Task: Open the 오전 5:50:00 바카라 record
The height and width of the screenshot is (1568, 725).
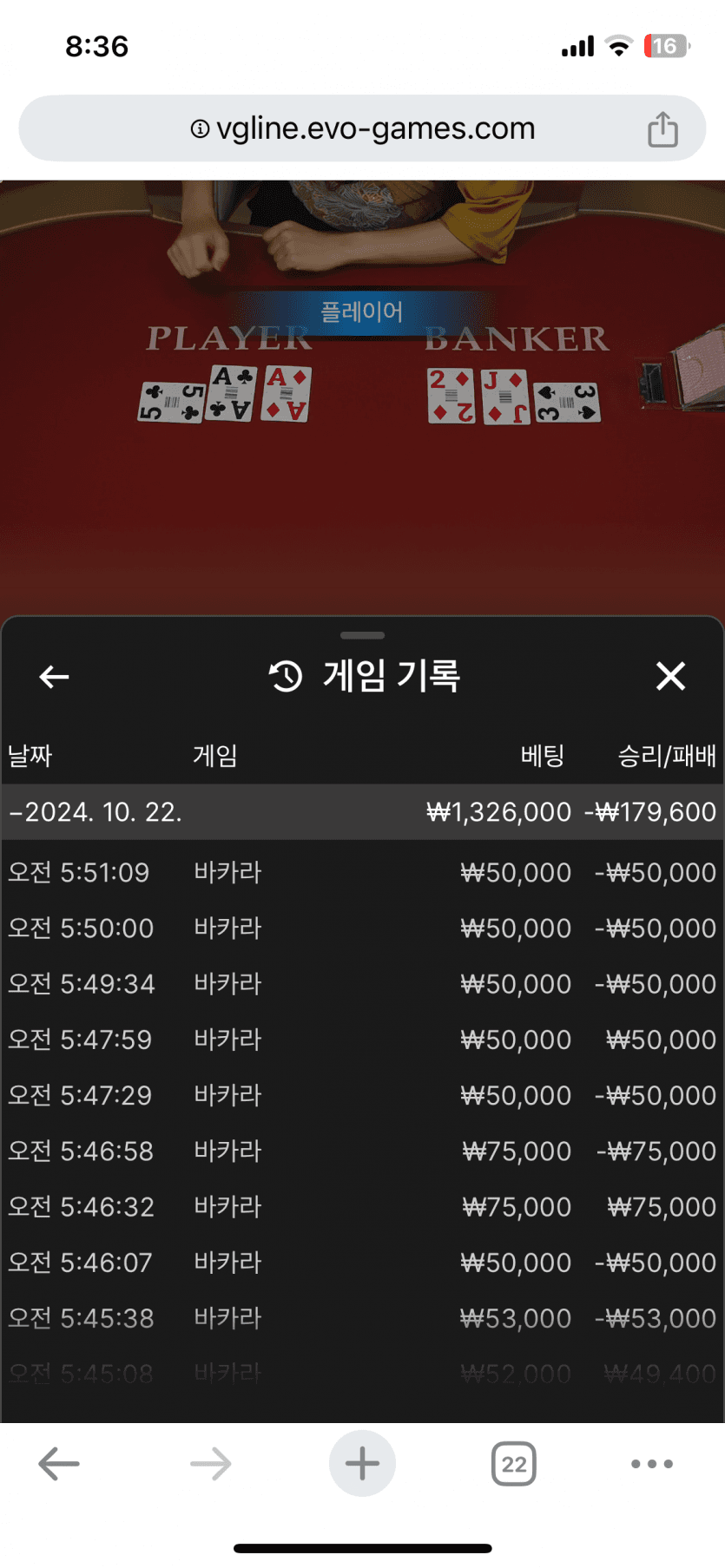Action: click(x=362, y=928)
